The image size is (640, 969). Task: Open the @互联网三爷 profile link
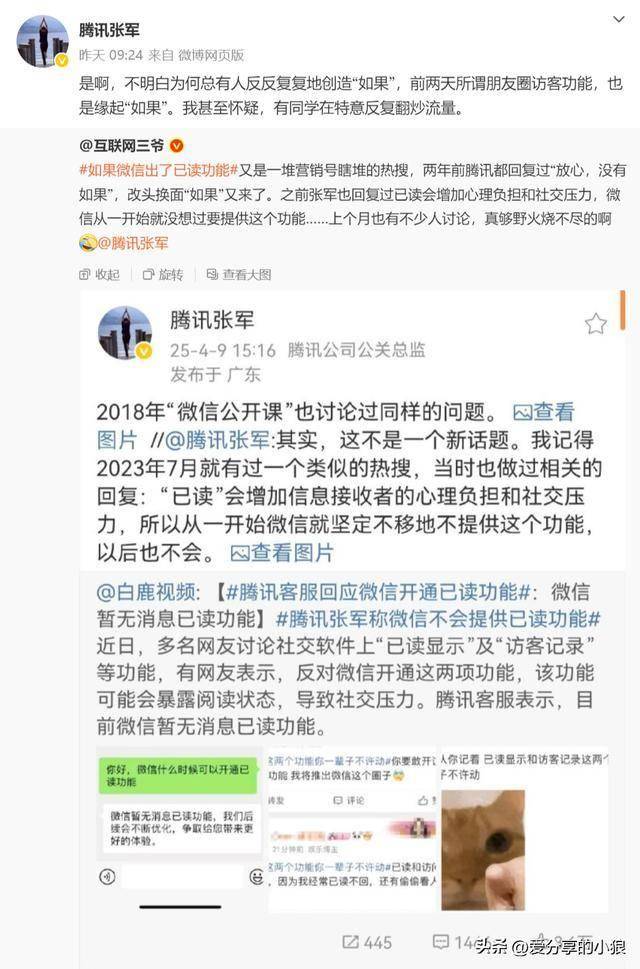pos(125,145)
